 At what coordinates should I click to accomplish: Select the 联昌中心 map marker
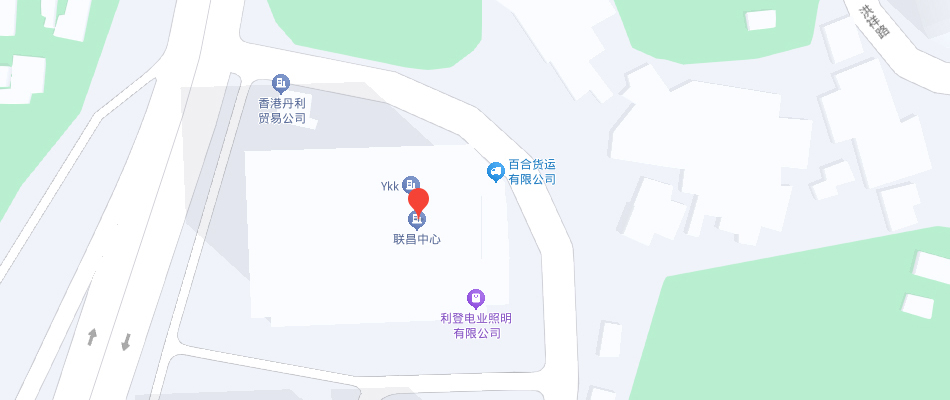[417, 220]
